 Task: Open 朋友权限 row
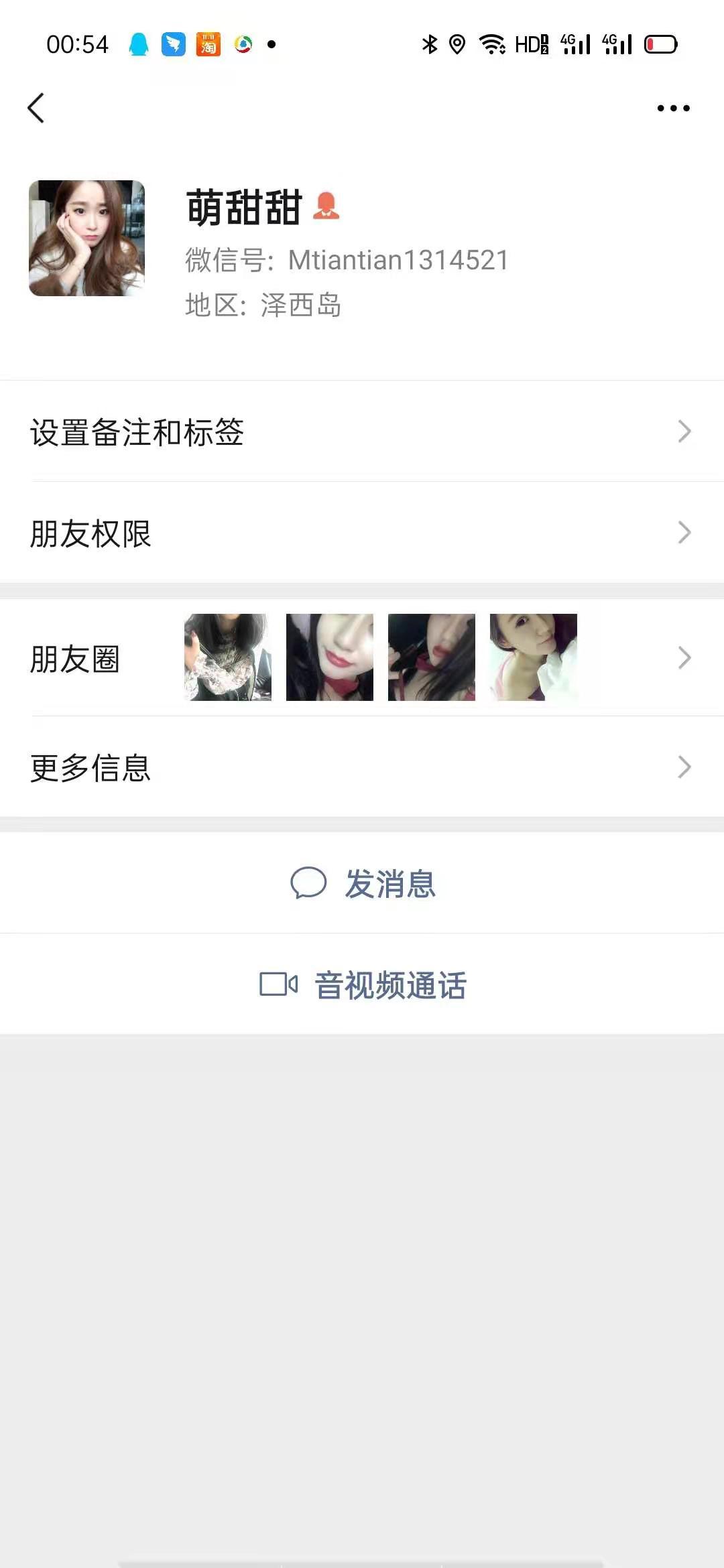(362, 533)
